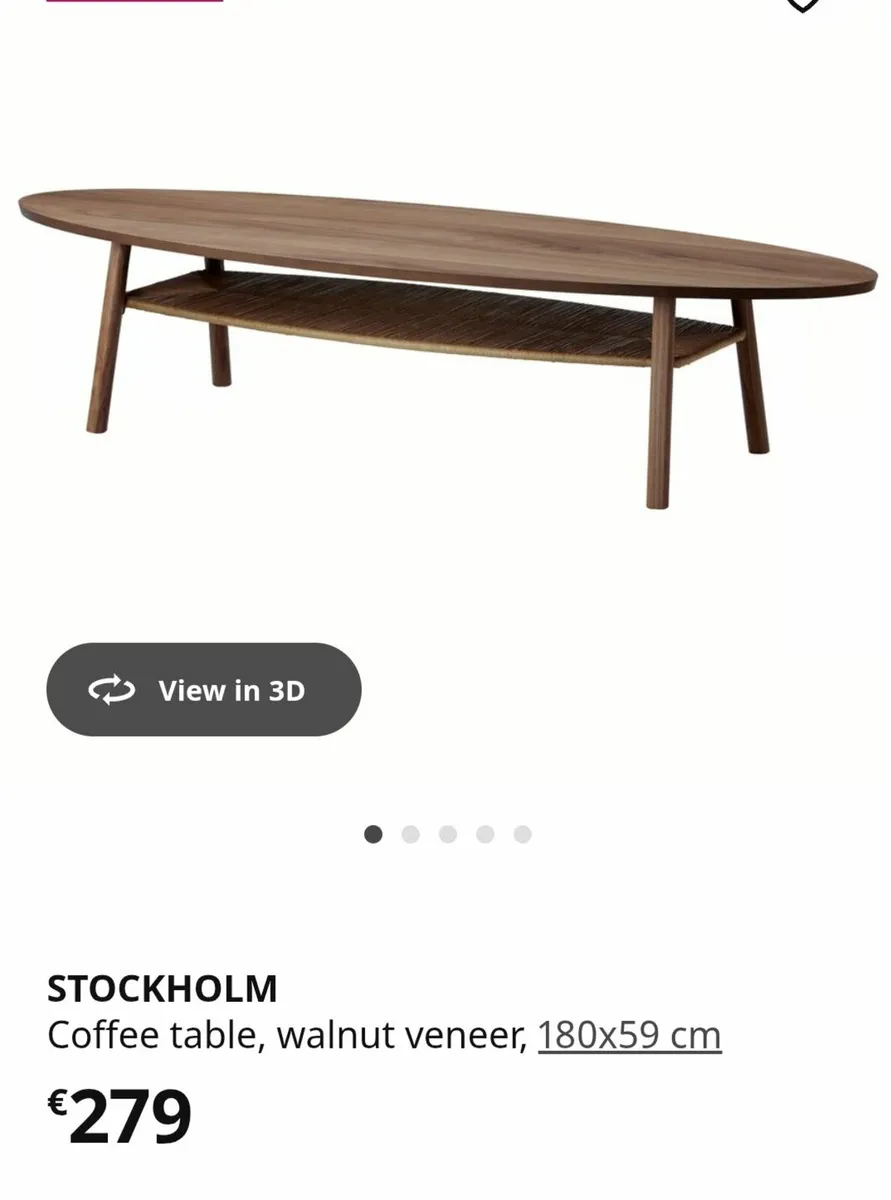This screenshot has width=891, height=1200.
Task: Open the View in 3D mode
Action: [204, 690]
